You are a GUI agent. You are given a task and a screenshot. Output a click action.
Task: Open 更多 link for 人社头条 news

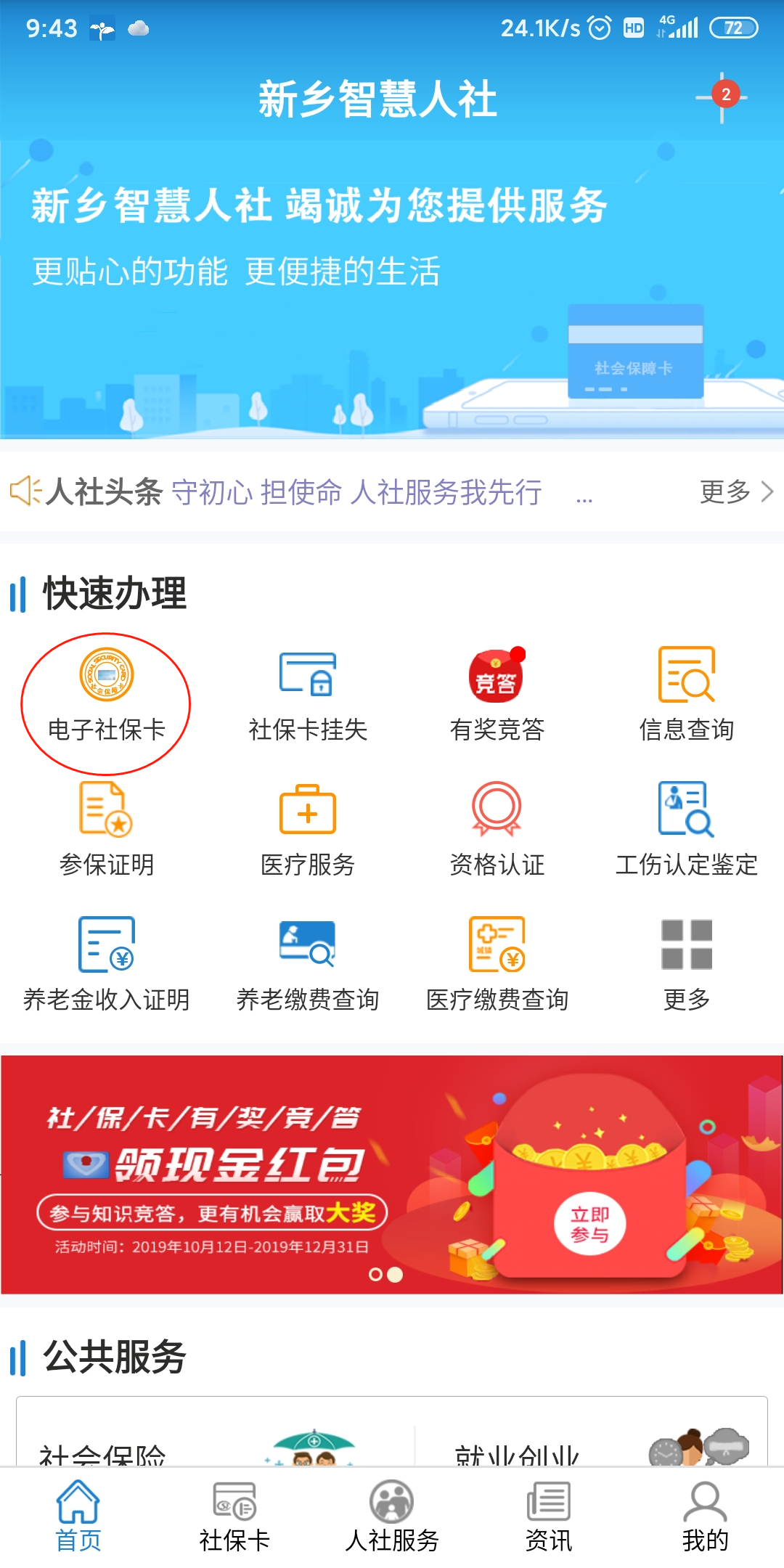pos(735,492)
